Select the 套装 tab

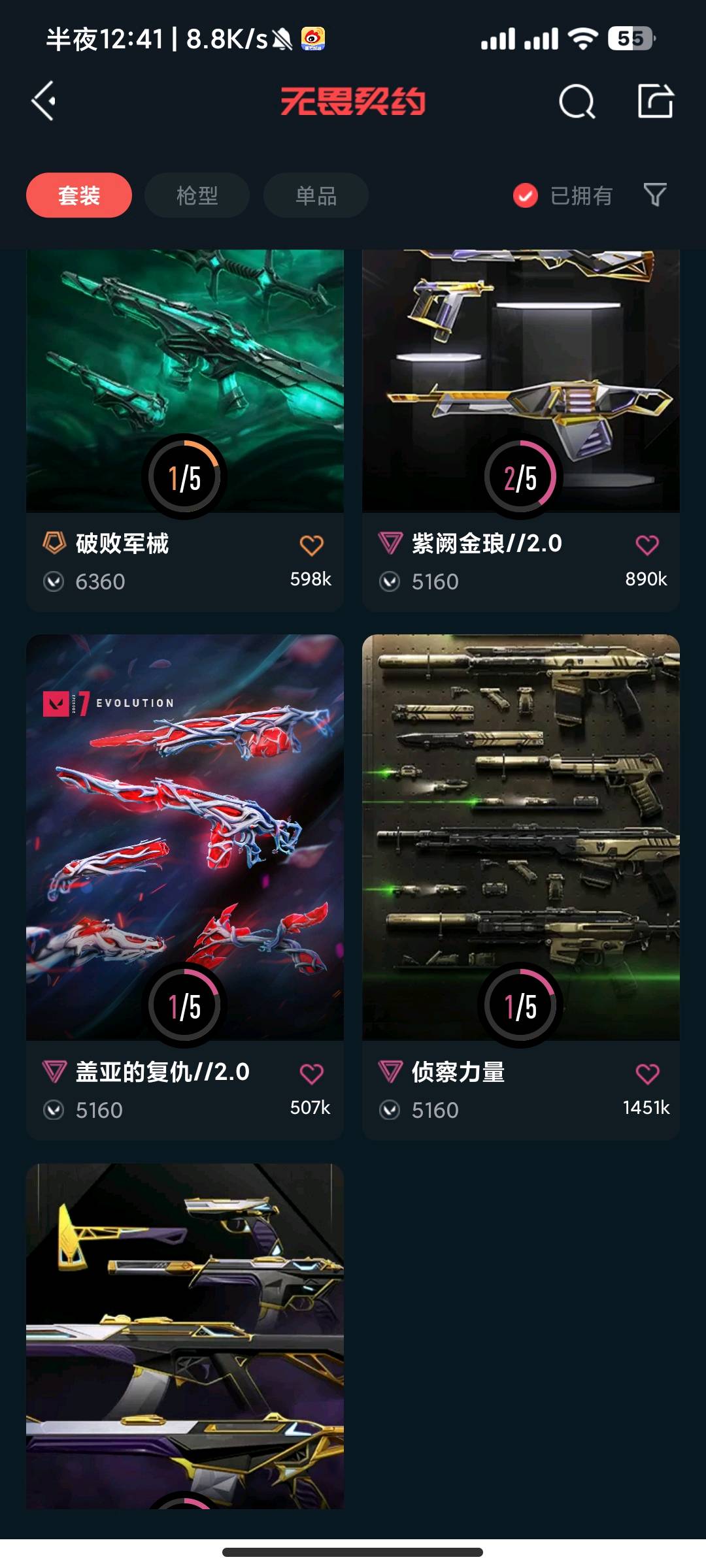(79, 195)
